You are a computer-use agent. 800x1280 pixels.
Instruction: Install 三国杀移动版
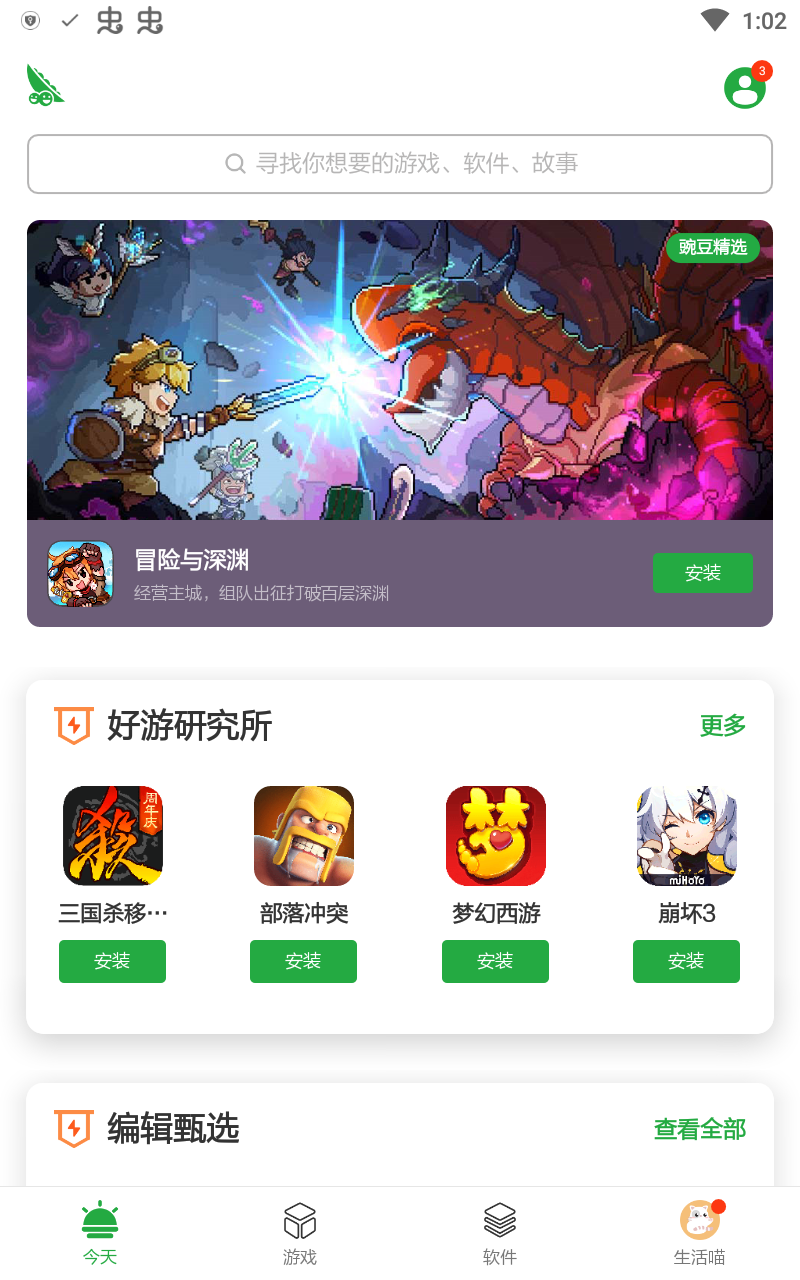coord(112,961)
